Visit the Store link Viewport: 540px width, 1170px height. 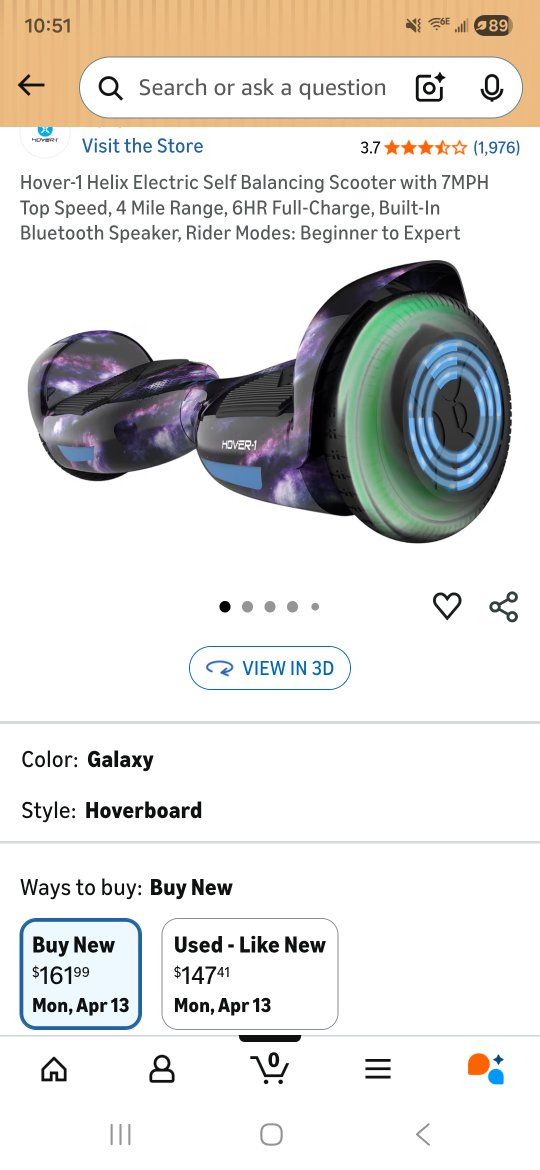coord(142,146)
